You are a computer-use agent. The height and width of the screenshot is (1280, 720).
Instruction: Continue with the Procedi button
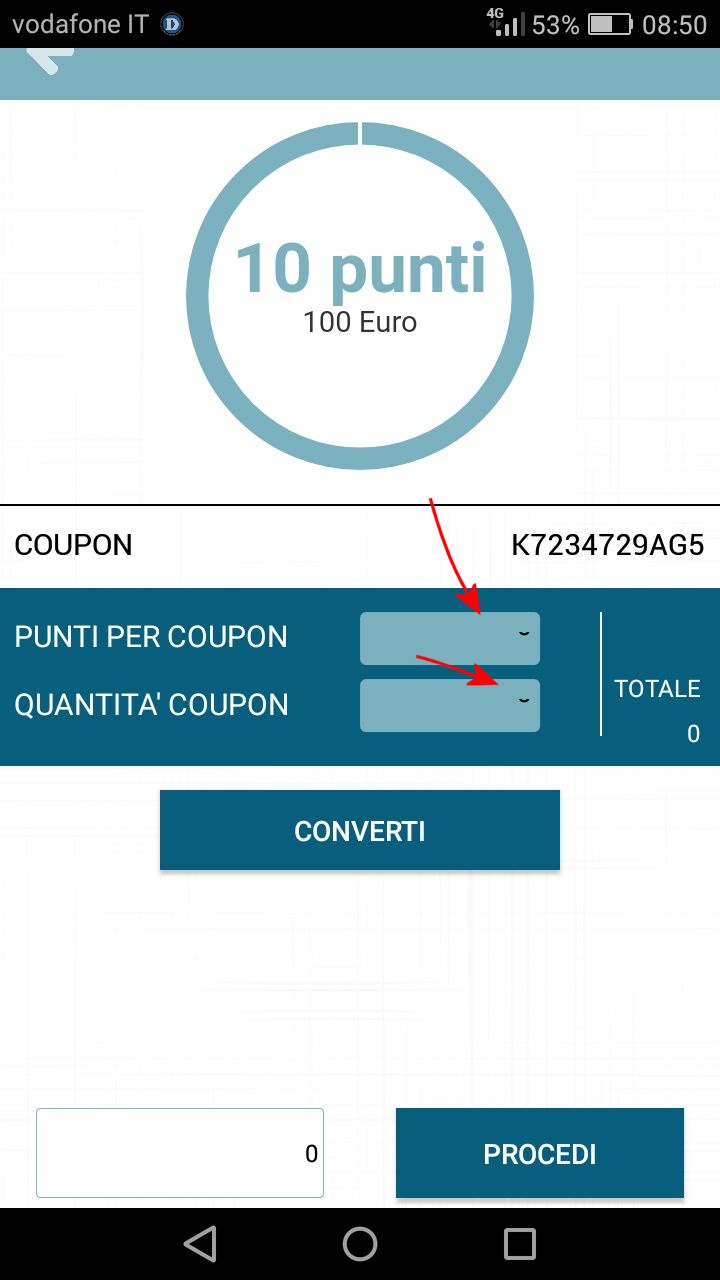click(x=540, y=1153)
